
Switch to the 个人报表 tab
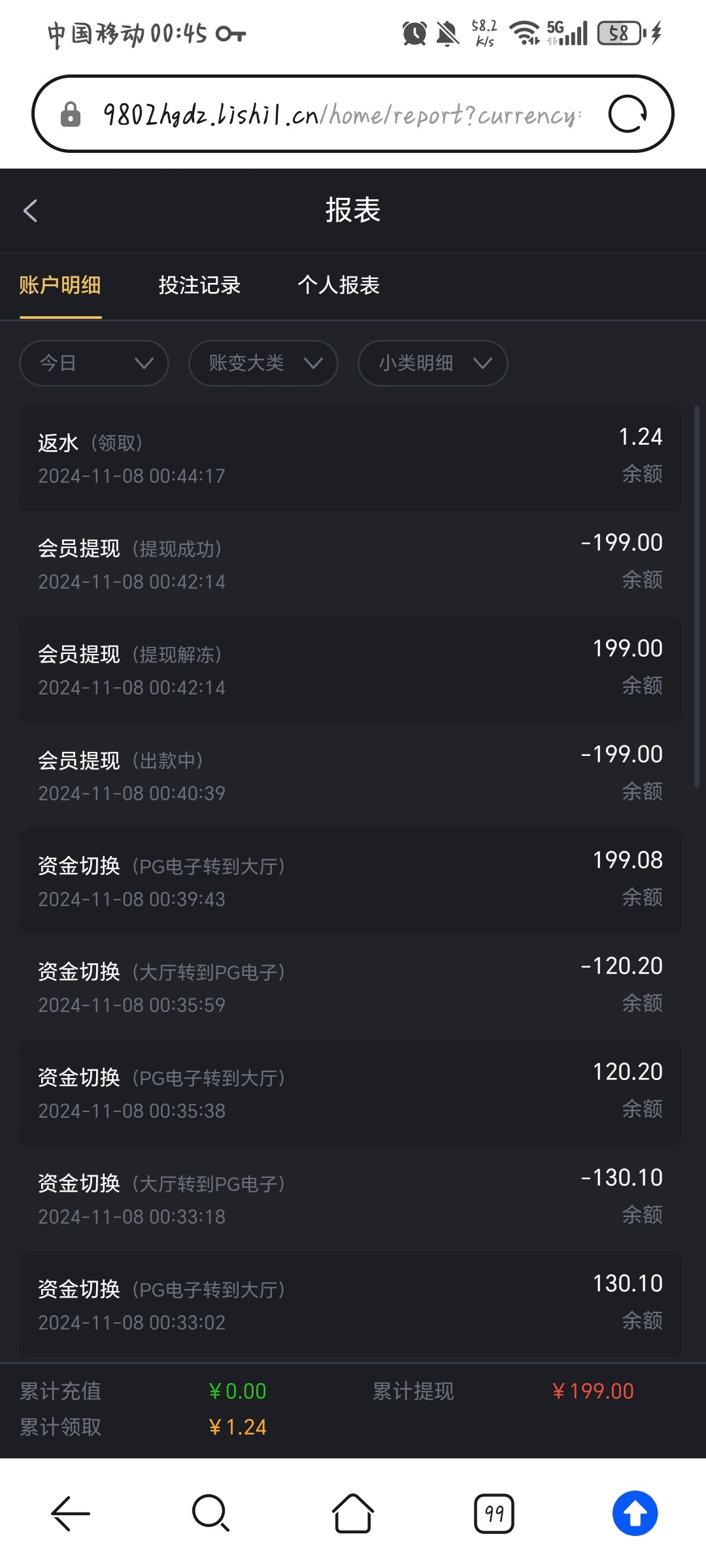pos(339,286)
